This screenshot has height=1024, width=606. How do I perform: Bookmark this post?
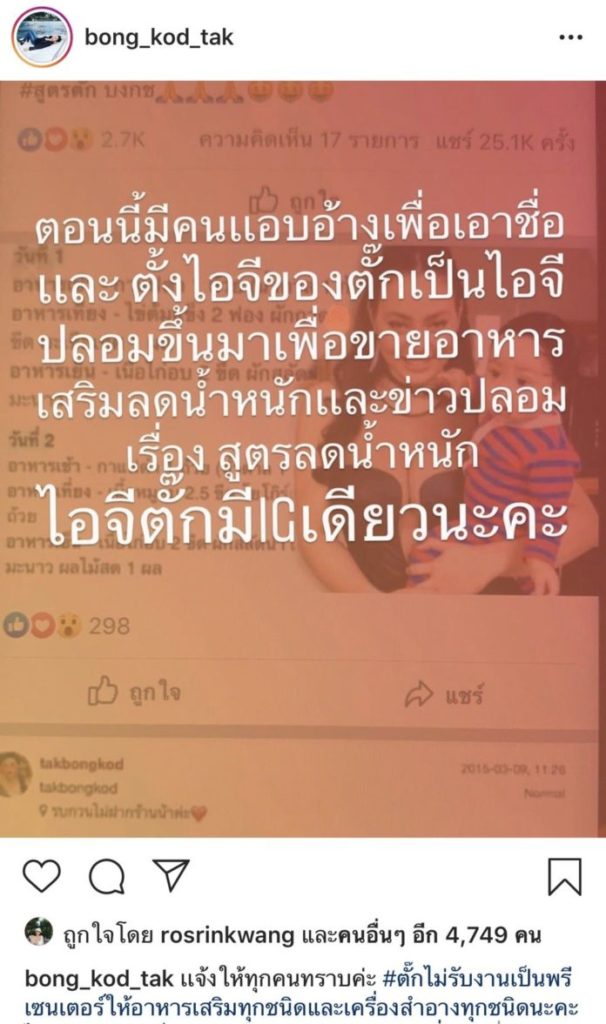[x=564, y=877]
